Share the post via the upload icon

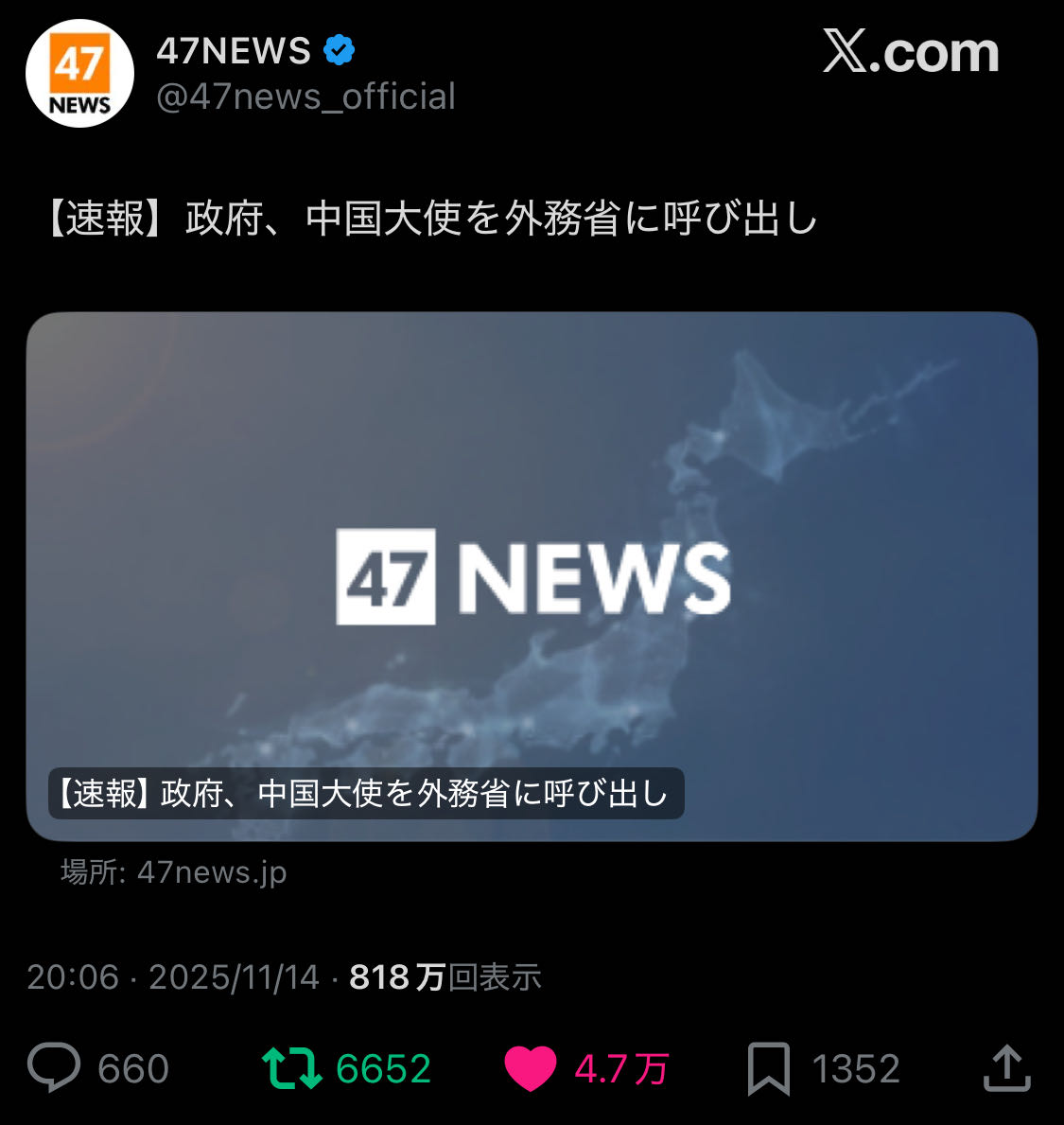tap(1006, 1068)
